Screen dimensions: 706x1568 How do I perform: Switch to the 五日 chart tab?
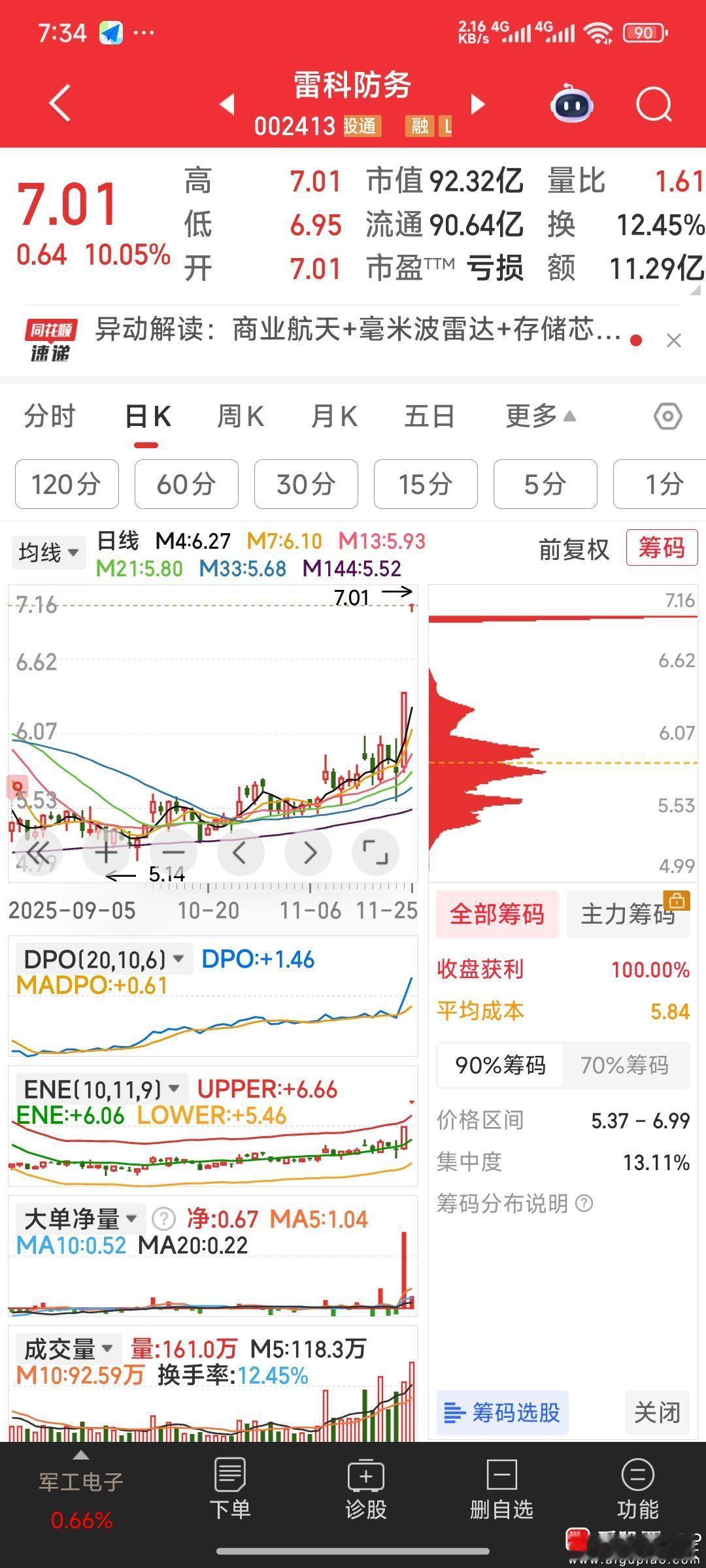pos(429,416)
